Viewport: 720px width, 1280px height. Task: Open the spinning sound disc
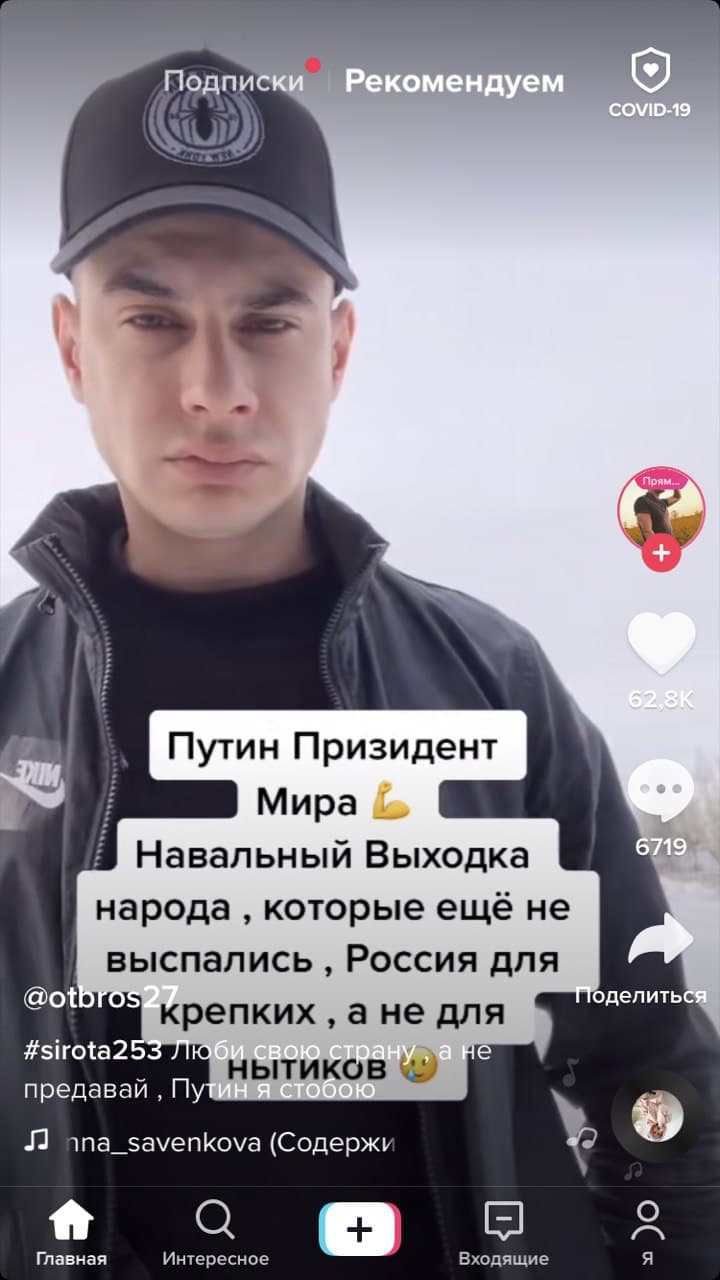657,1117
